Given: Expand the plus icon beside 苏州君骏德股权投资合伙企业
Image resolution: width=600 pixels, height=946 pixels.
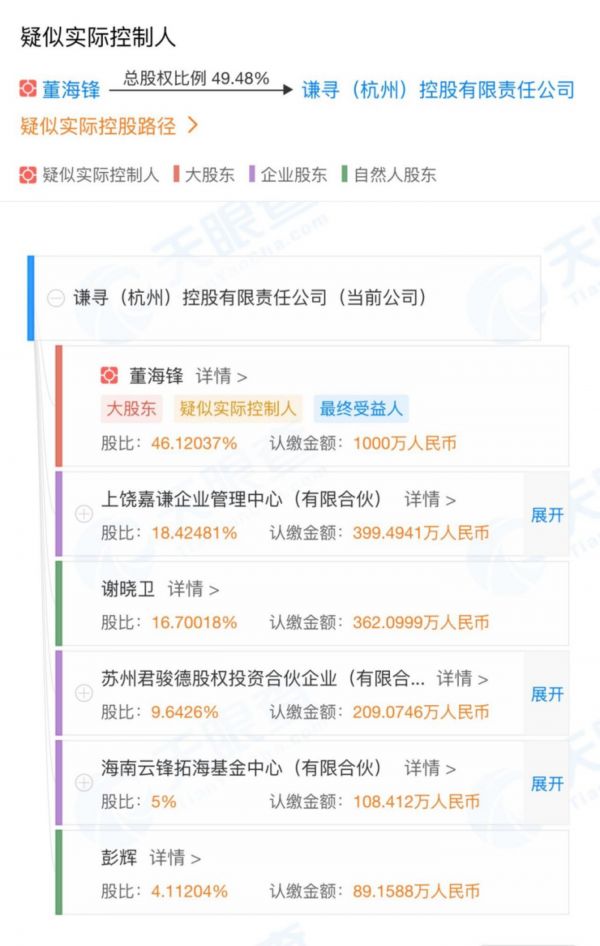Looking at the screenshot, I should [x=83, y=693].
